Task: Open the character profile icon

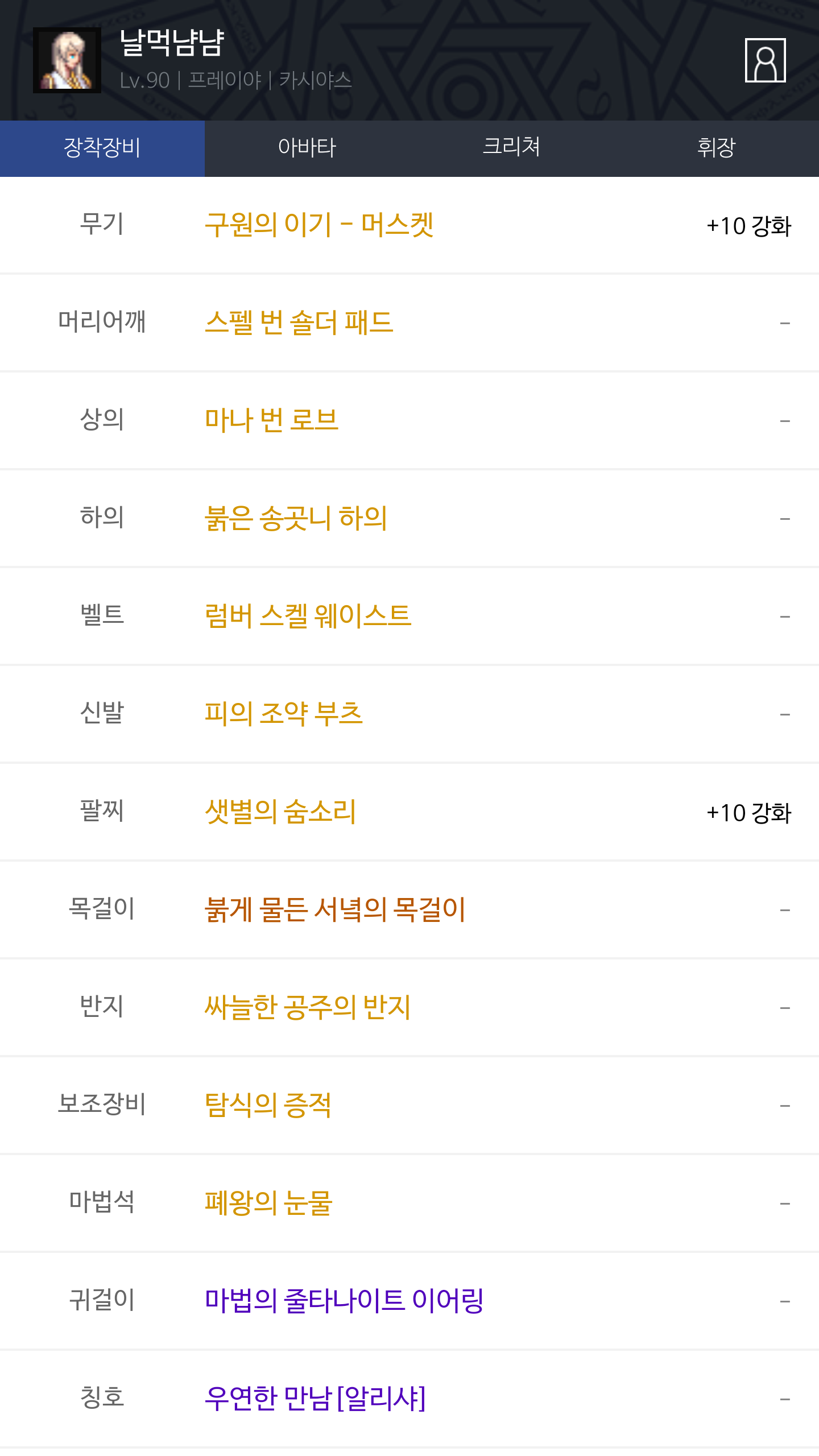Action: pyautogui.click(x=765, y=60)
